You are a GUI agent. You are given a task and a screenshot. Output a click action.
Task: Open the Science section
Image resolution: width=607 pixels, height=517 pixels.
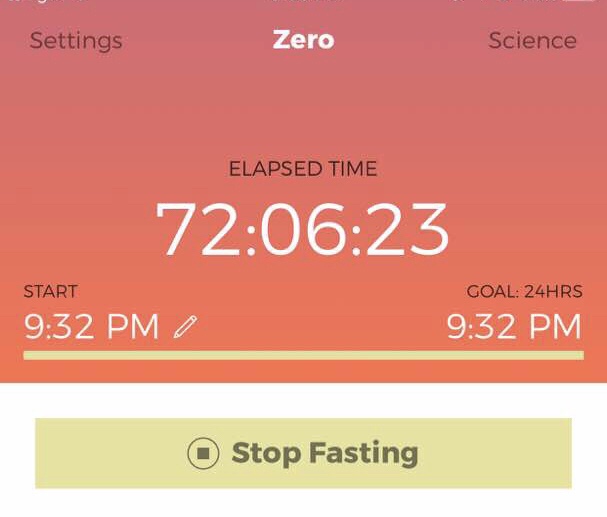pyautogui.click(x=532, y=41)
